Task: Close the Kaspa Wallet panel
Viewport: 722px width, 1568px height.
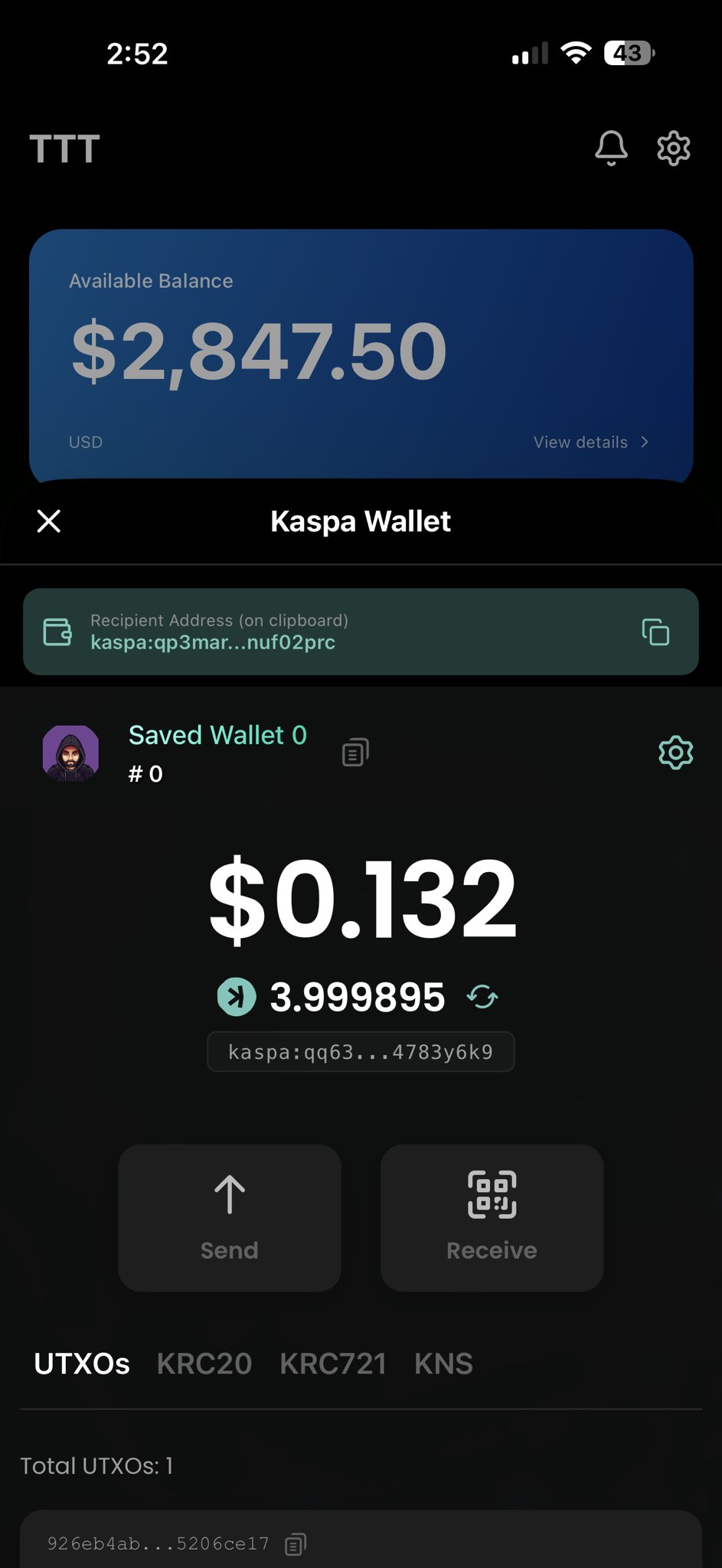Action: (49, 521)
